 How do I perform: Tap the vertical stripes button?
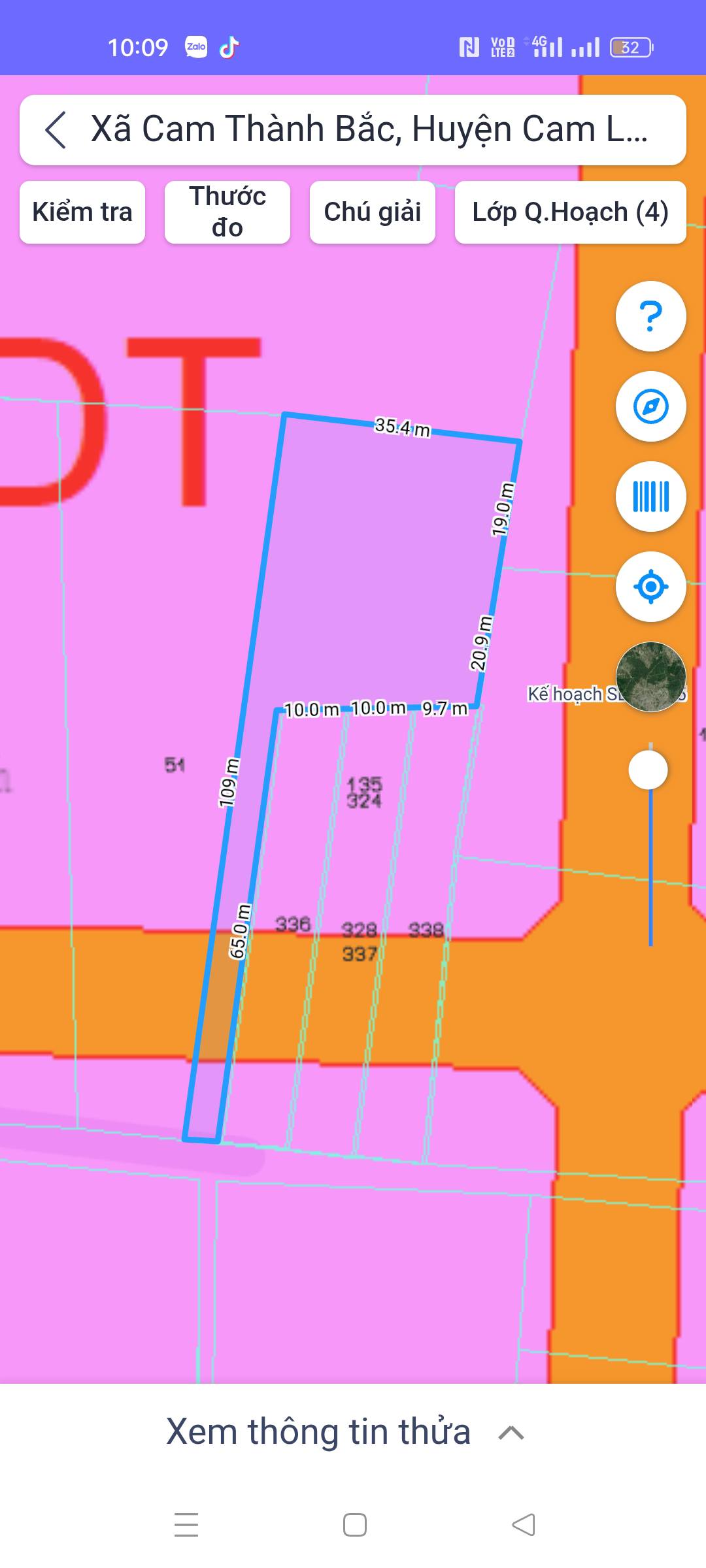[650, 497]
